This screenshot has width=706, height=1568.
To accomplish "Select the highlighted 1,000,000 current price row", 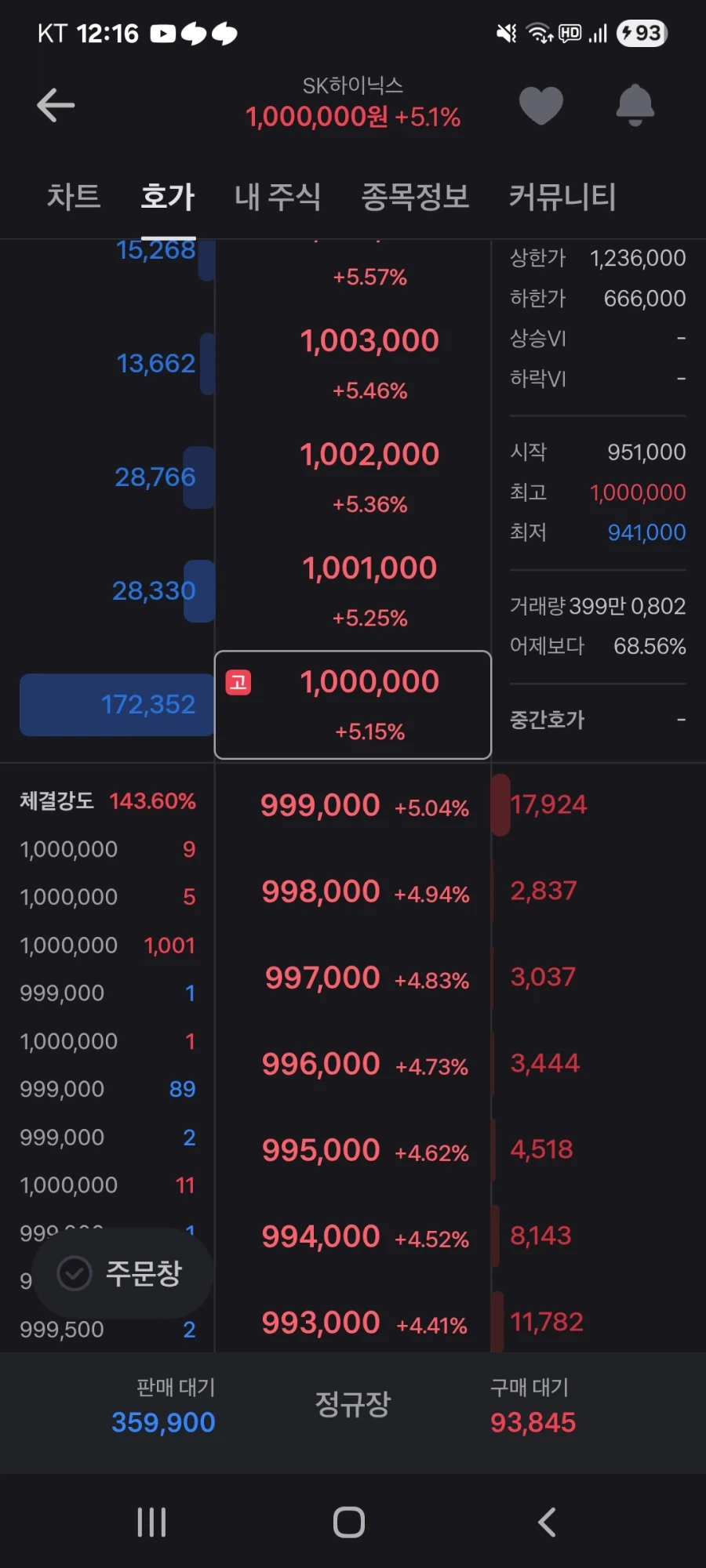I will pyautogui.click(x=352, y=704).
